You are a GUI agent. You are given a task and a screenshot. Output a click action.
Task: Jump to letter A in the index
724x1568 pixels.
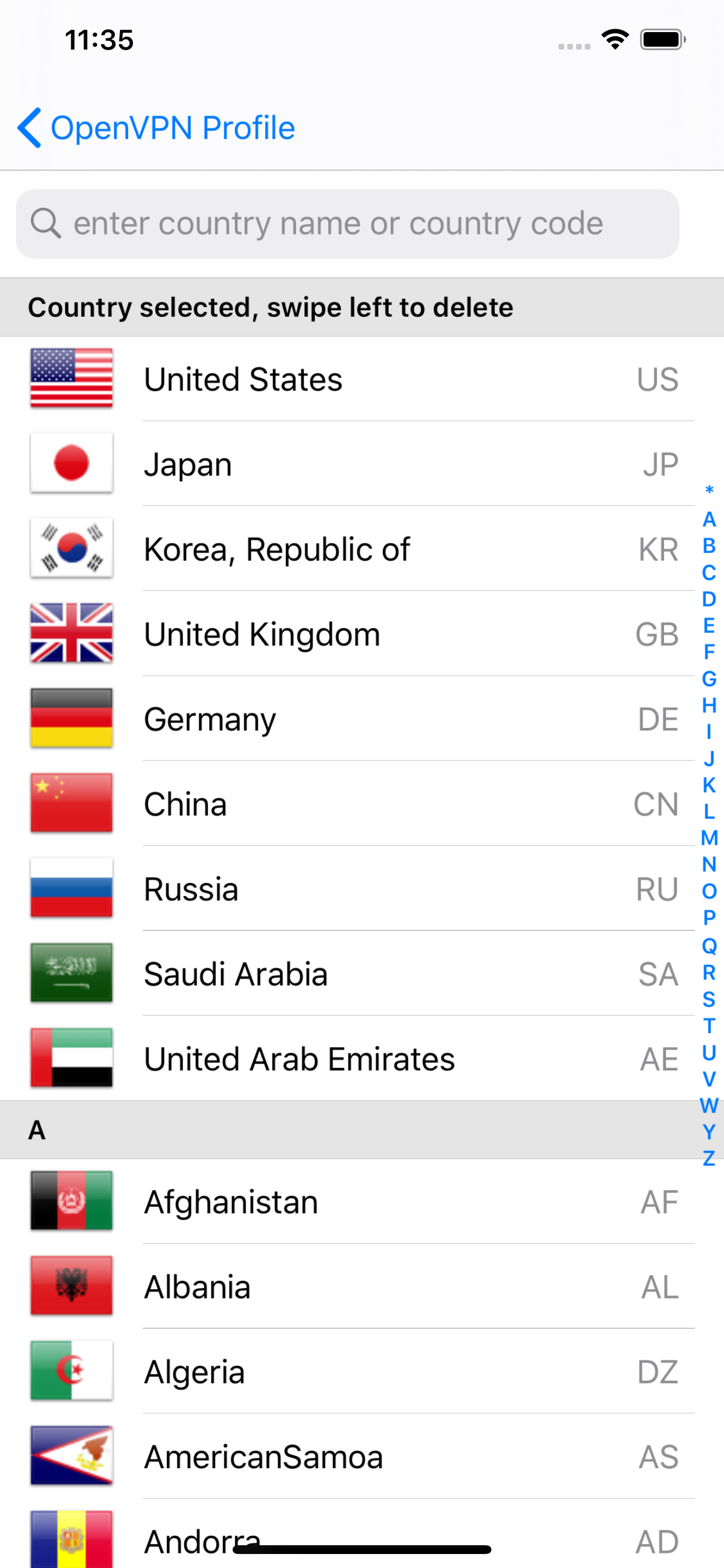point(708,520)
